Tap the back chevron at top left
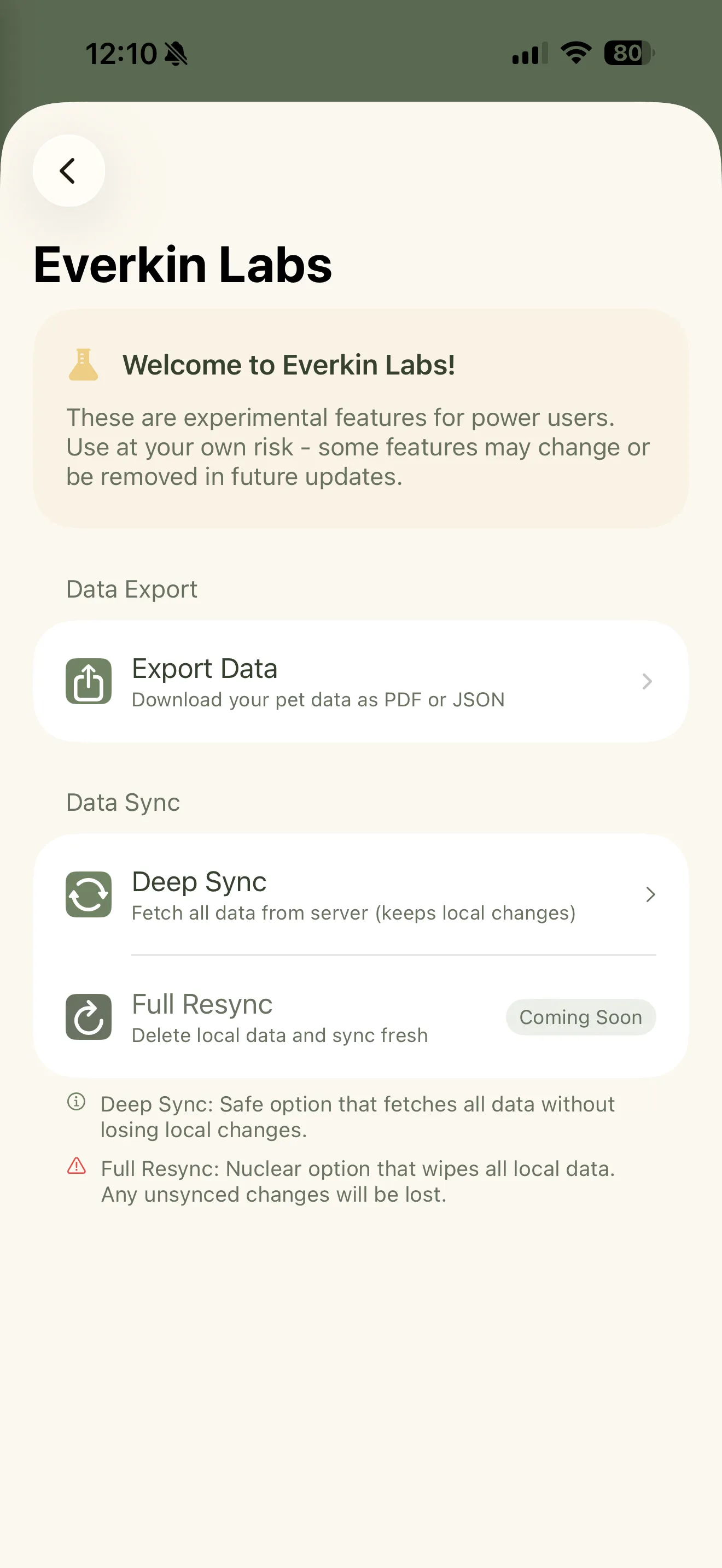722x1568 pixels. point(69,171)
